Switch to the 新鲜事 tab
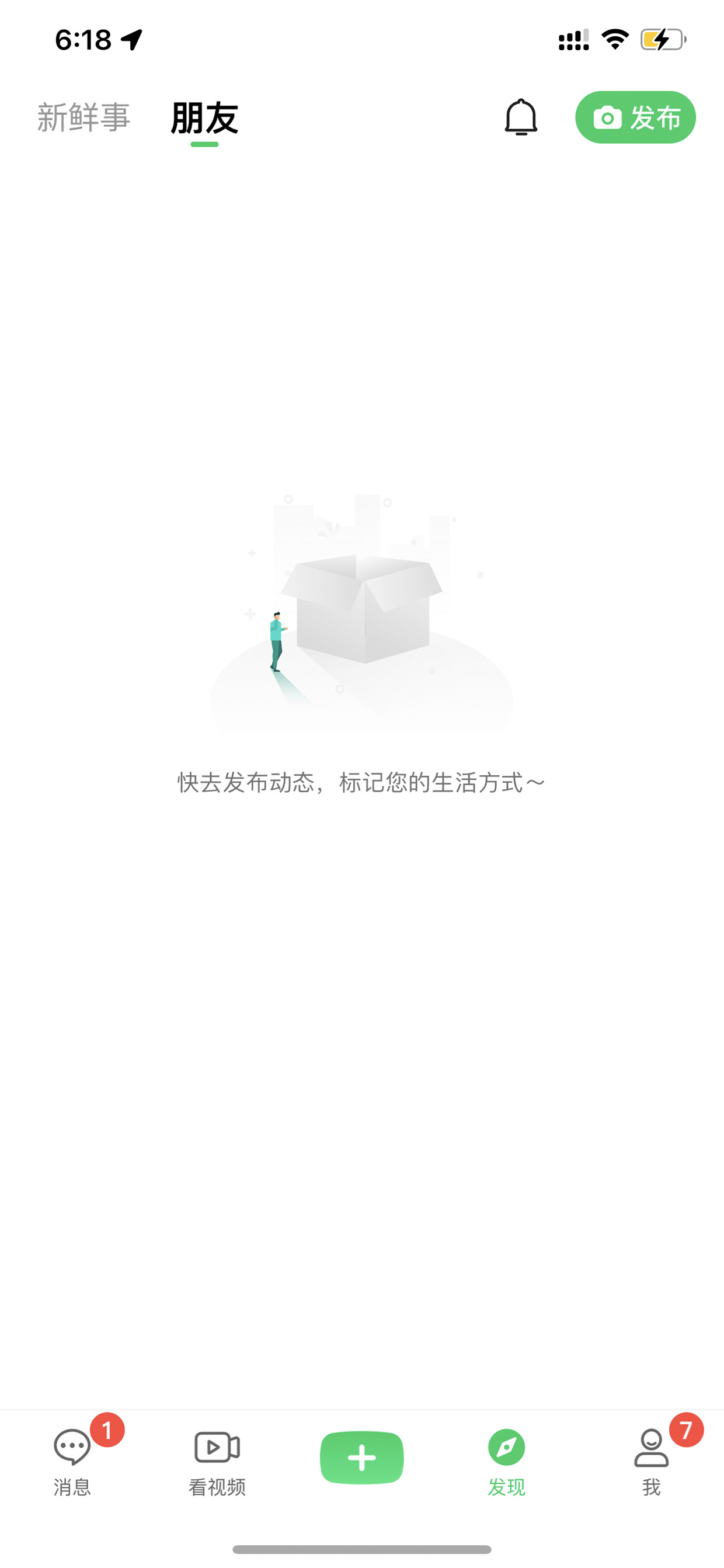The height and width of the screenshot is (1568, 724). (83, 117)
